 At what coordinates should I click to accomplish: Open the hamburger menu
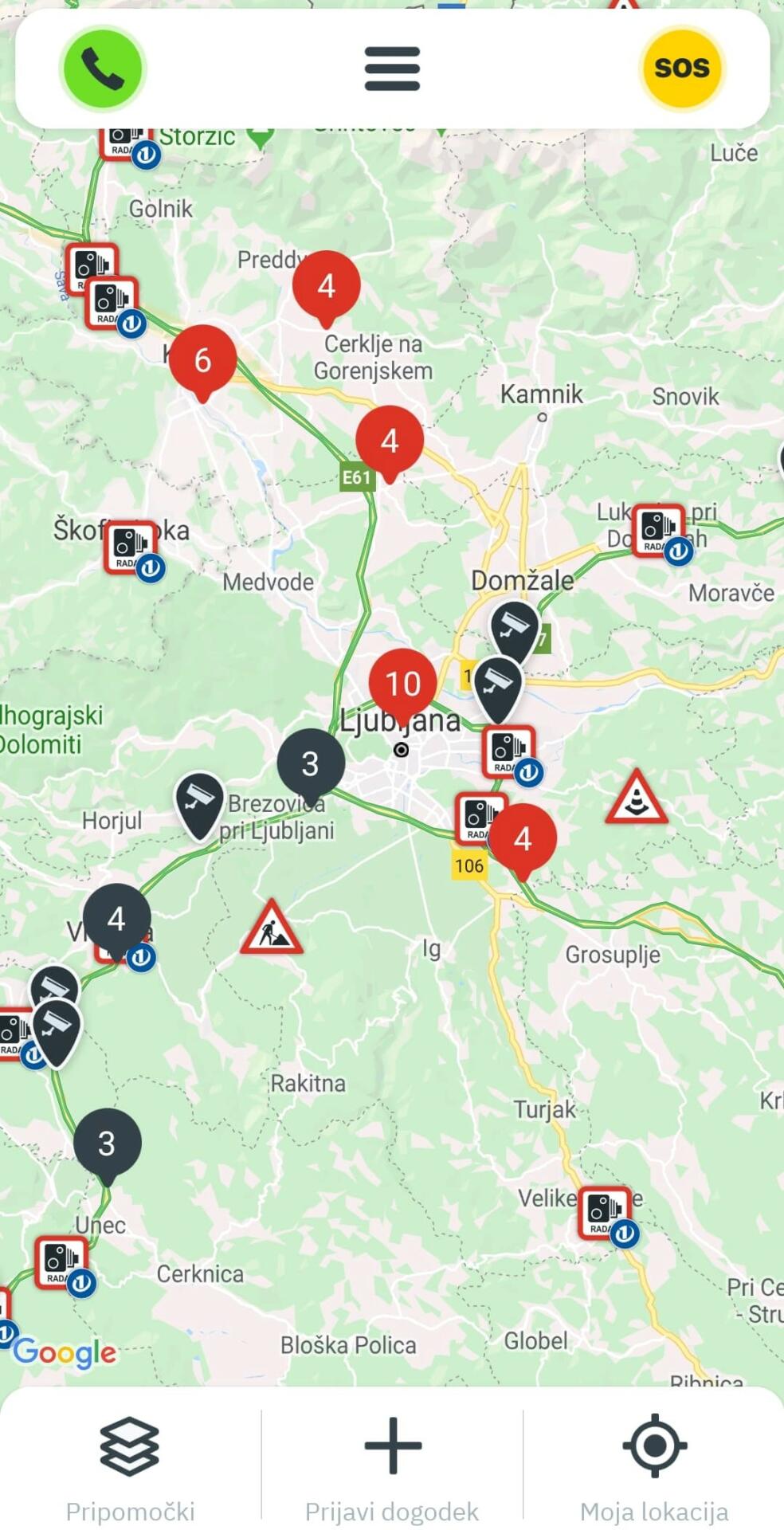coord(392,69)
